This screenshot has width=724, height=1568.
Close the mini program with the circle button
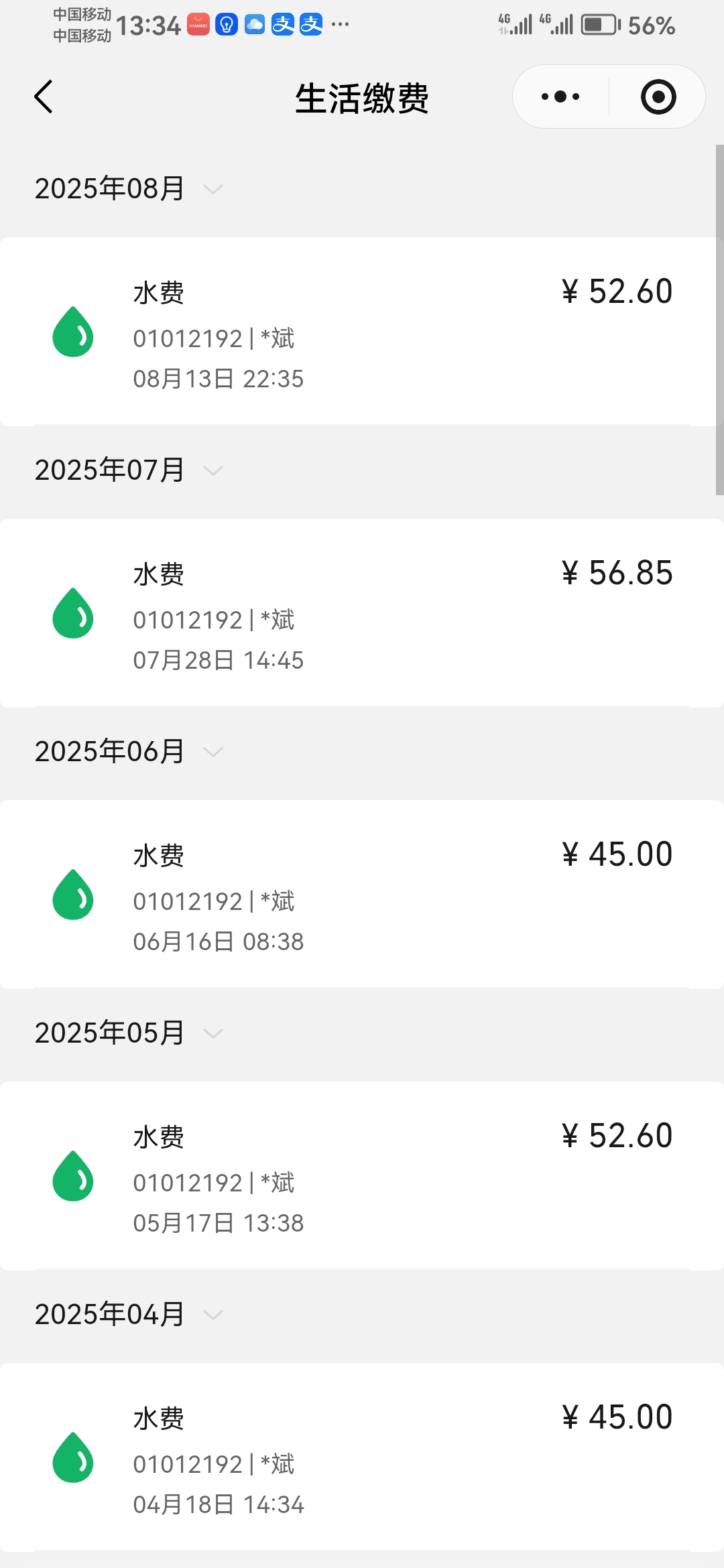658,97
